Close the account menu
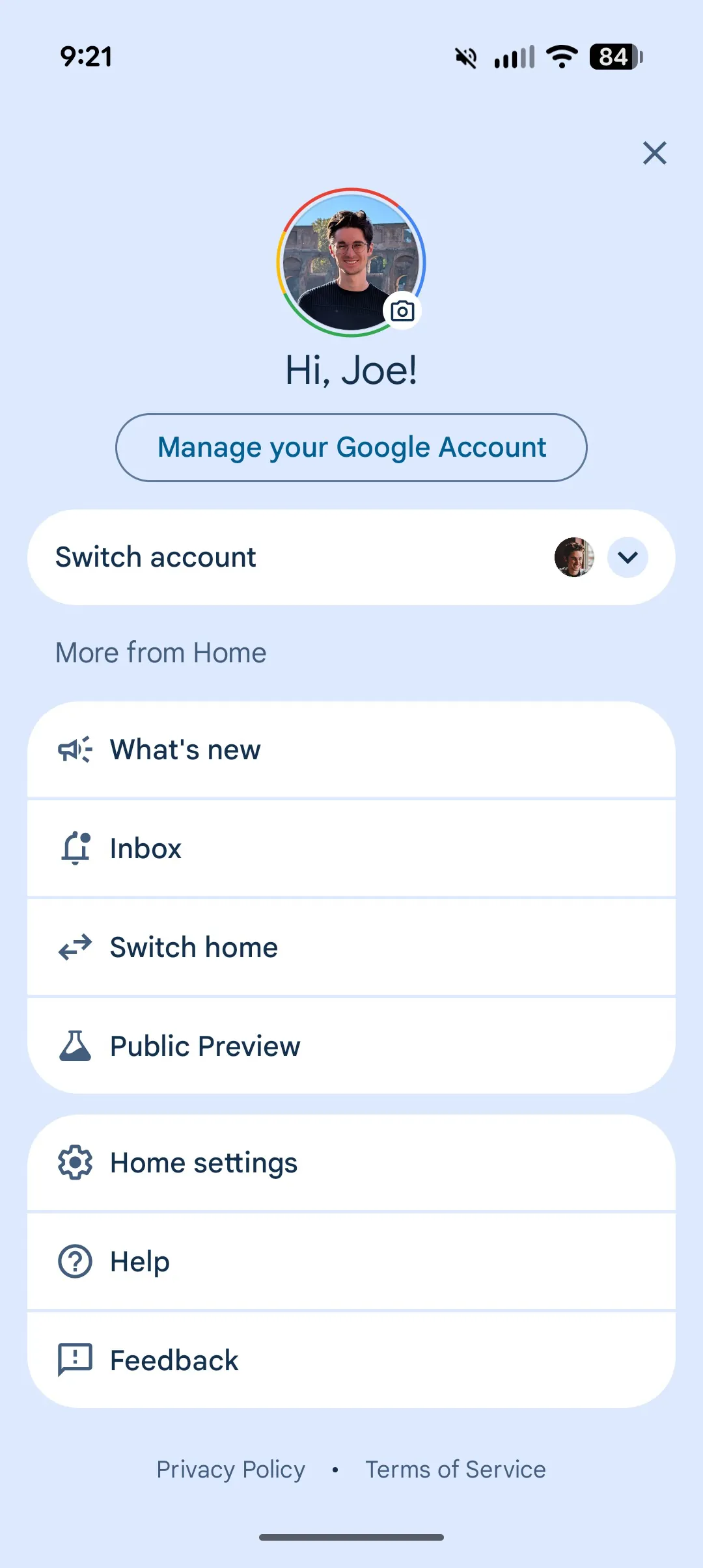The image size is (703, 1568). click(x=654, y=154)
